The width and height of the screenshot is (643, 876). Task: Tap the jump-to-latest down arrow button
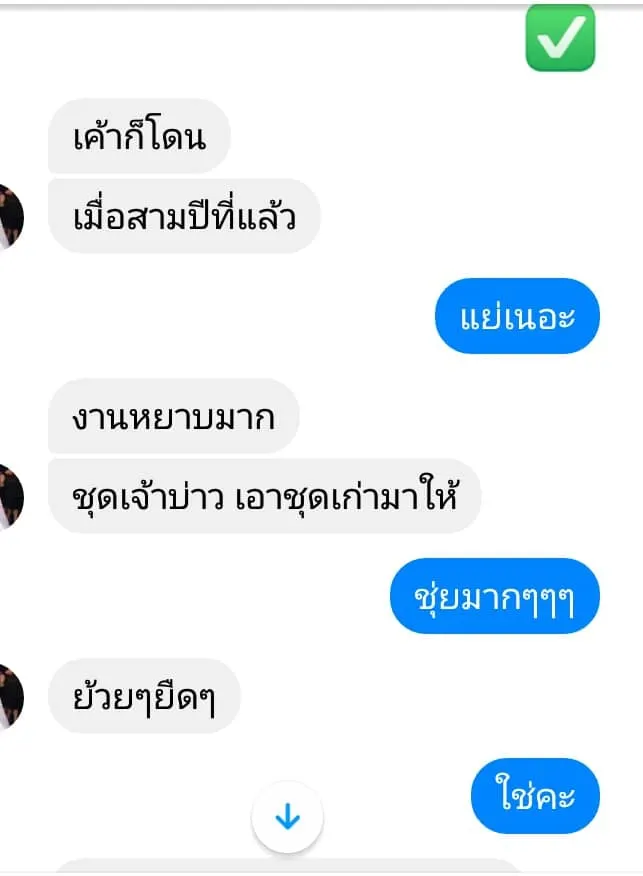pos(287,818)
